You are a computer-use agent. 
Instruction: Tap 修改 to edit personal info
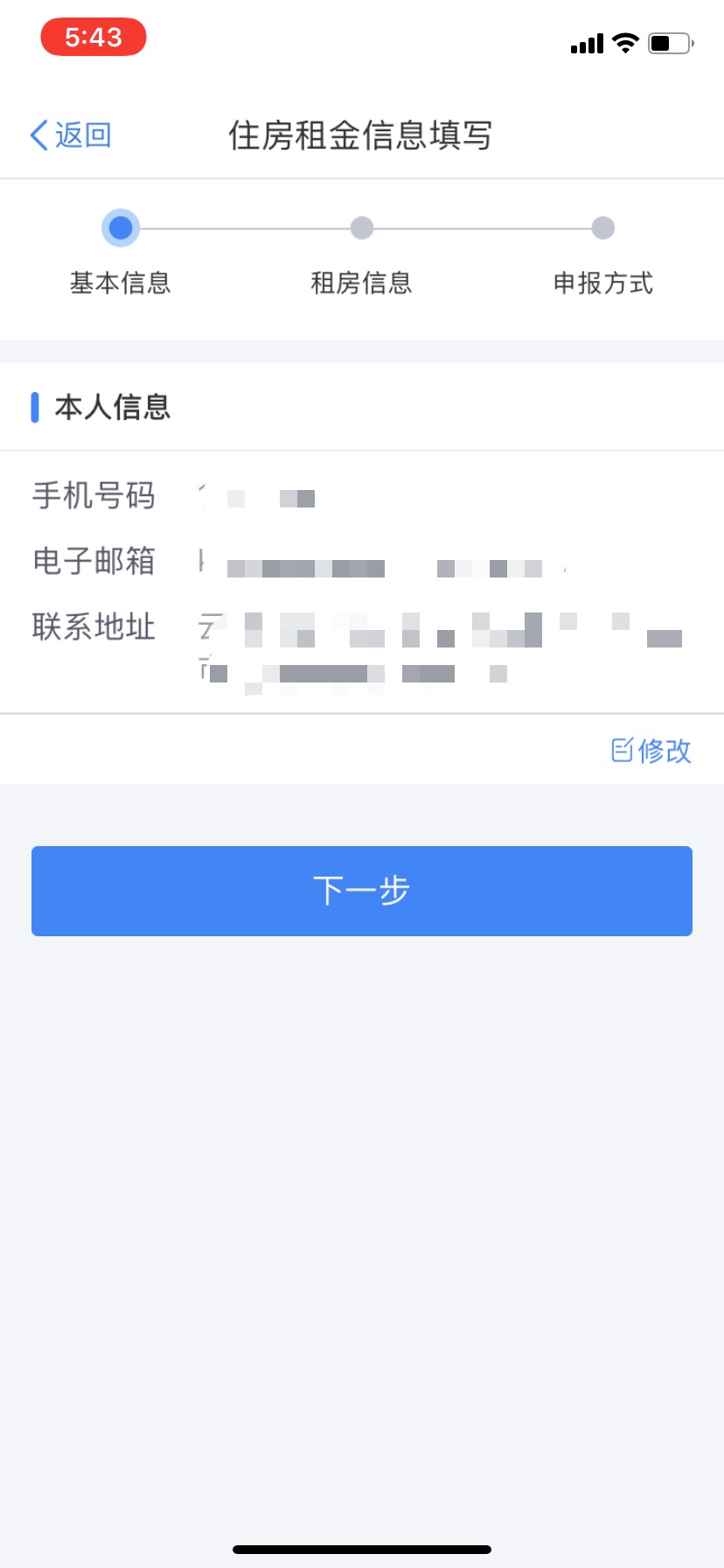tap(651, 751)
